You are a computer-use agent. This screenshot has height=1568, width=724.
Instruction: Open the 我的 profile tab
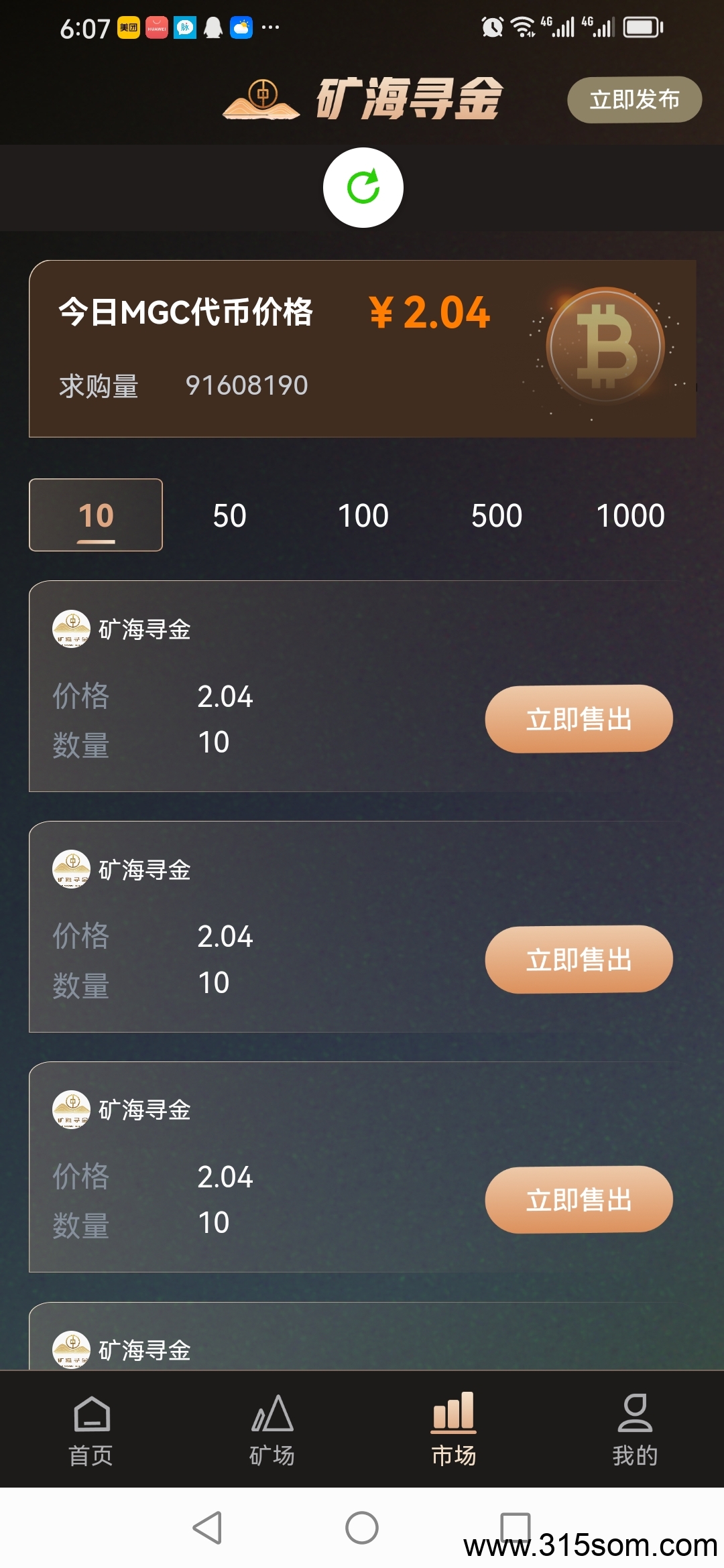(x=635, y=1430)
